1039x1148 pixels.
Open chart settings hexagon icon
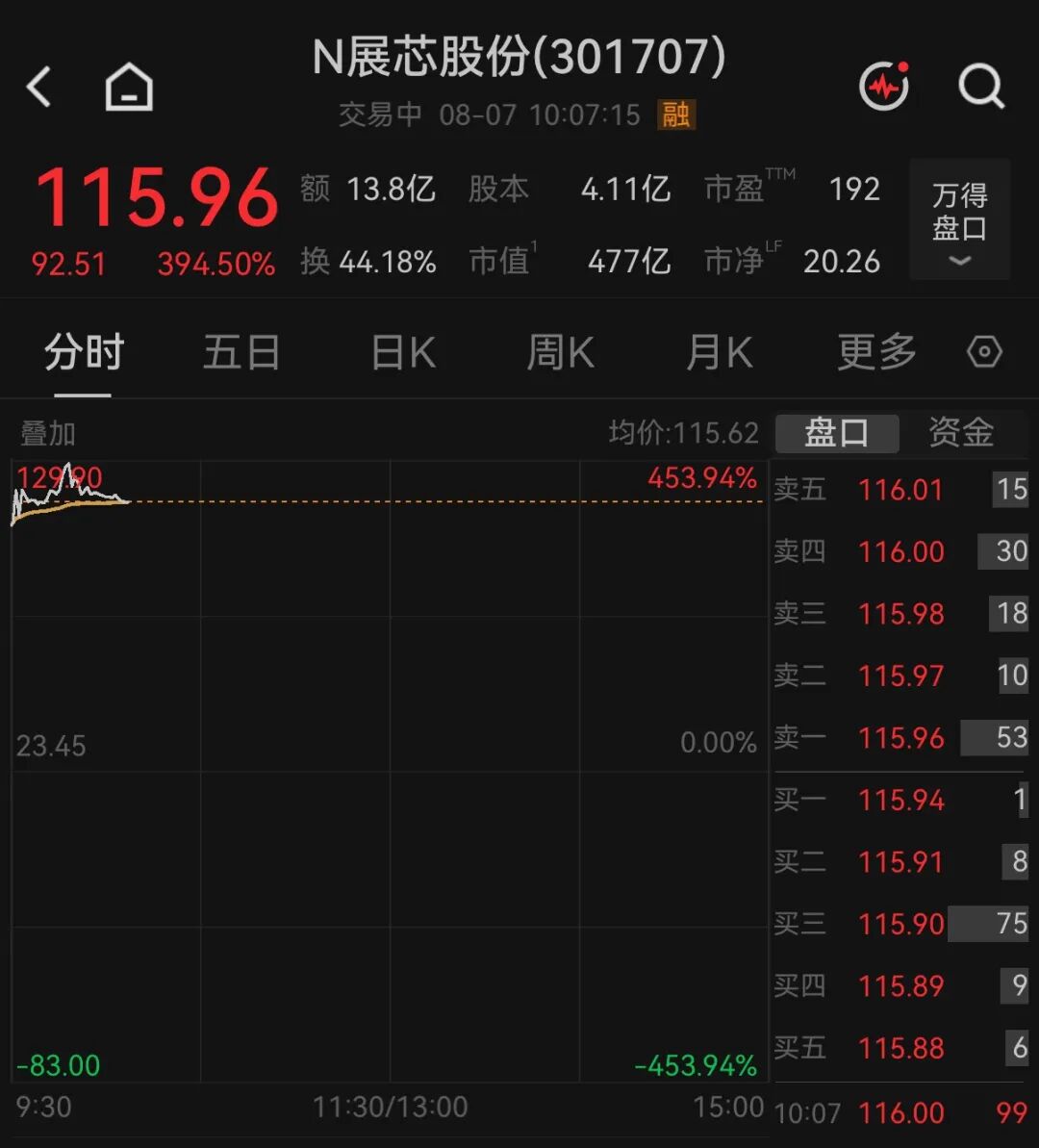click(x=984, y=352)
